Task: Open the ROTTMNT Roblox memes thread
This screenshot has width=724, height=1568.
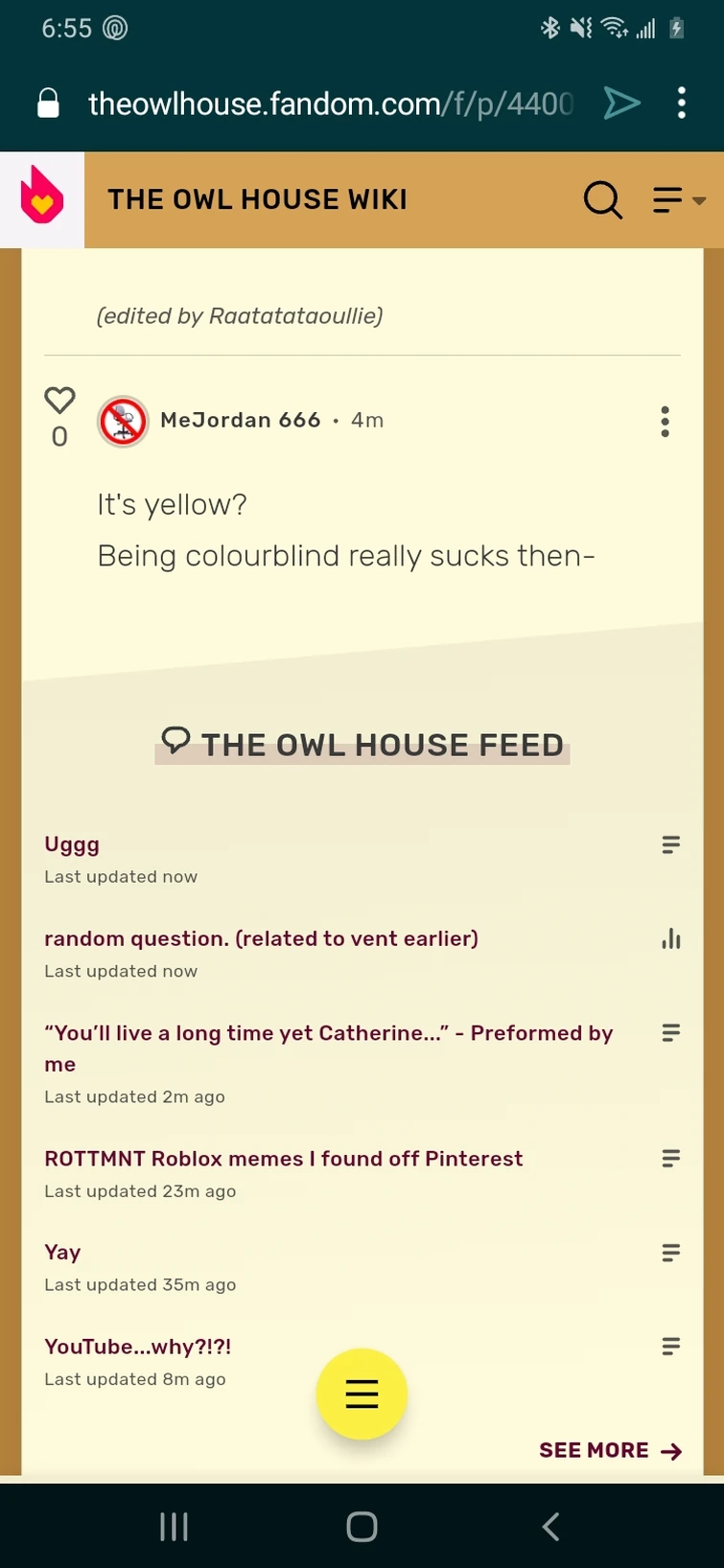Action: (283, 1159)
